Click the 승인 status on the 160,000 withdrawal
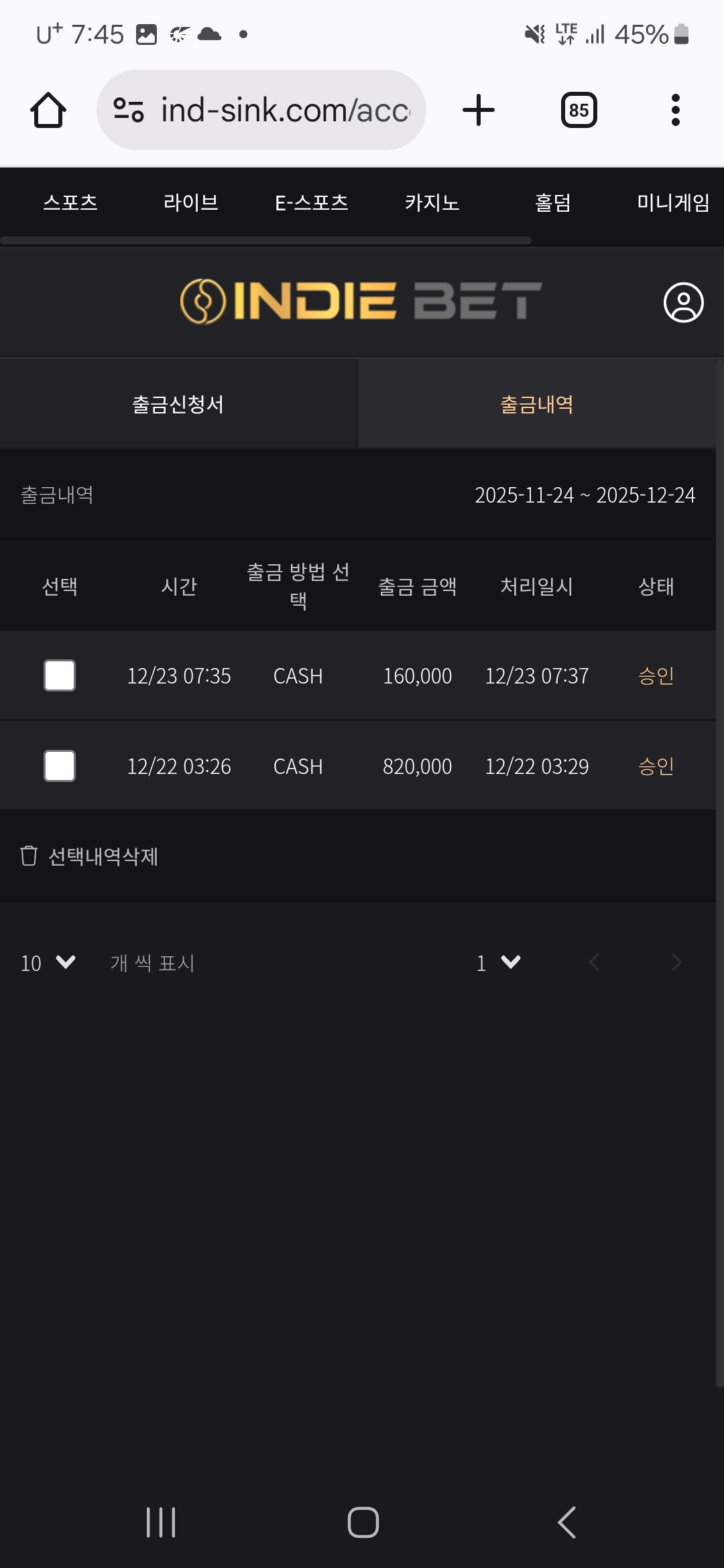Viewport: 724px width, 1568px height. click(655, 675)
